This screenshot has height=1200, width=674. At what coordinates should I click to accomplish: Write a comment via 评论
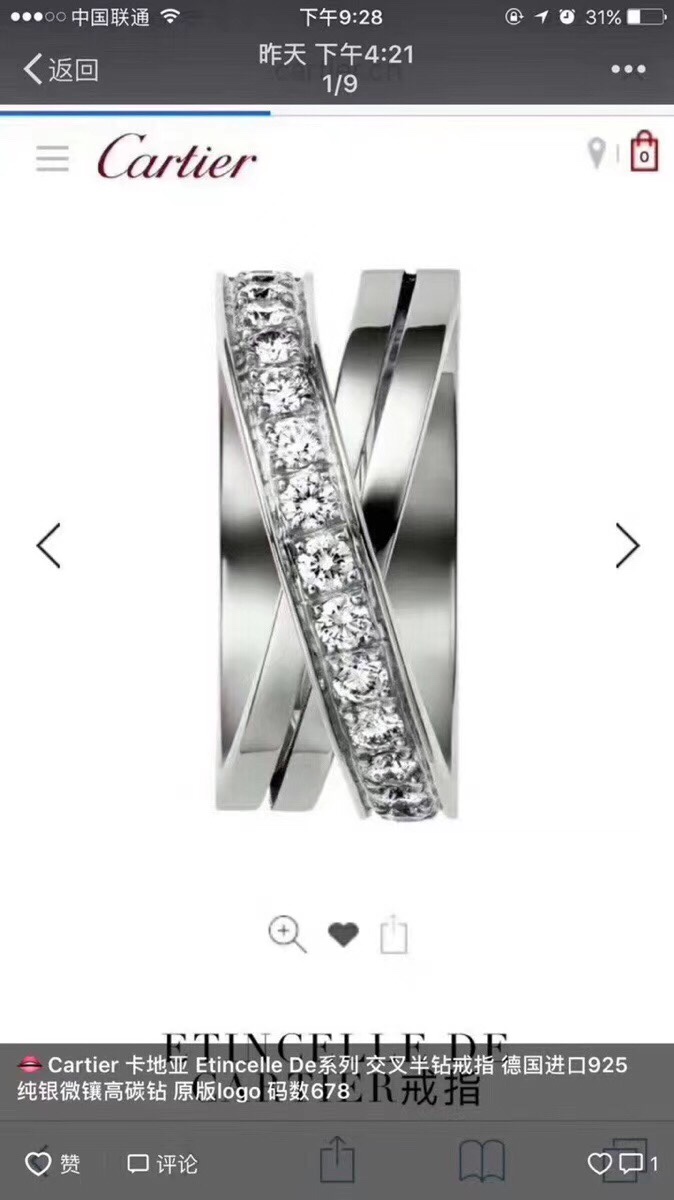pos(163,1164)
